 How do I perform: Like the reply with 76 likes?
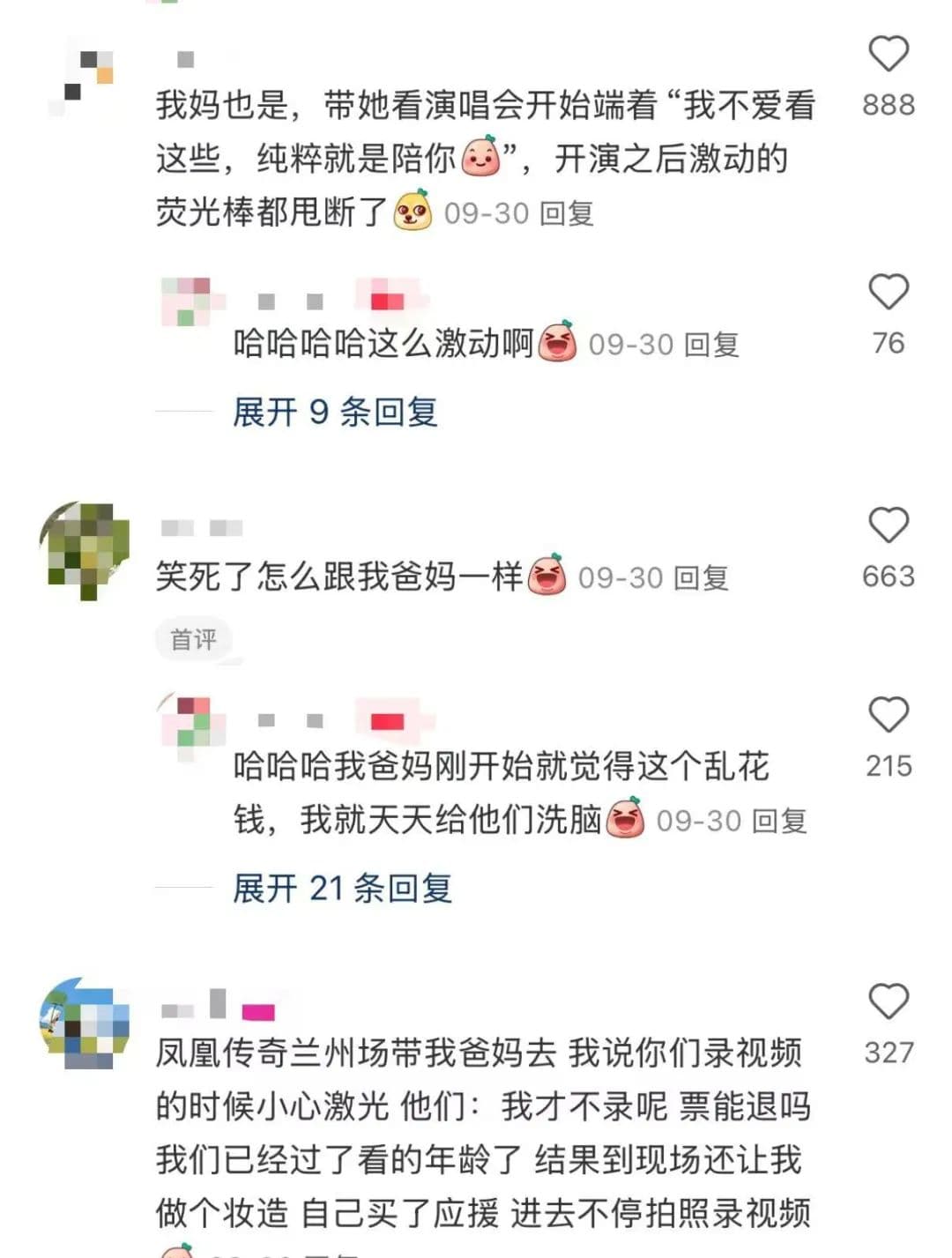889,293
